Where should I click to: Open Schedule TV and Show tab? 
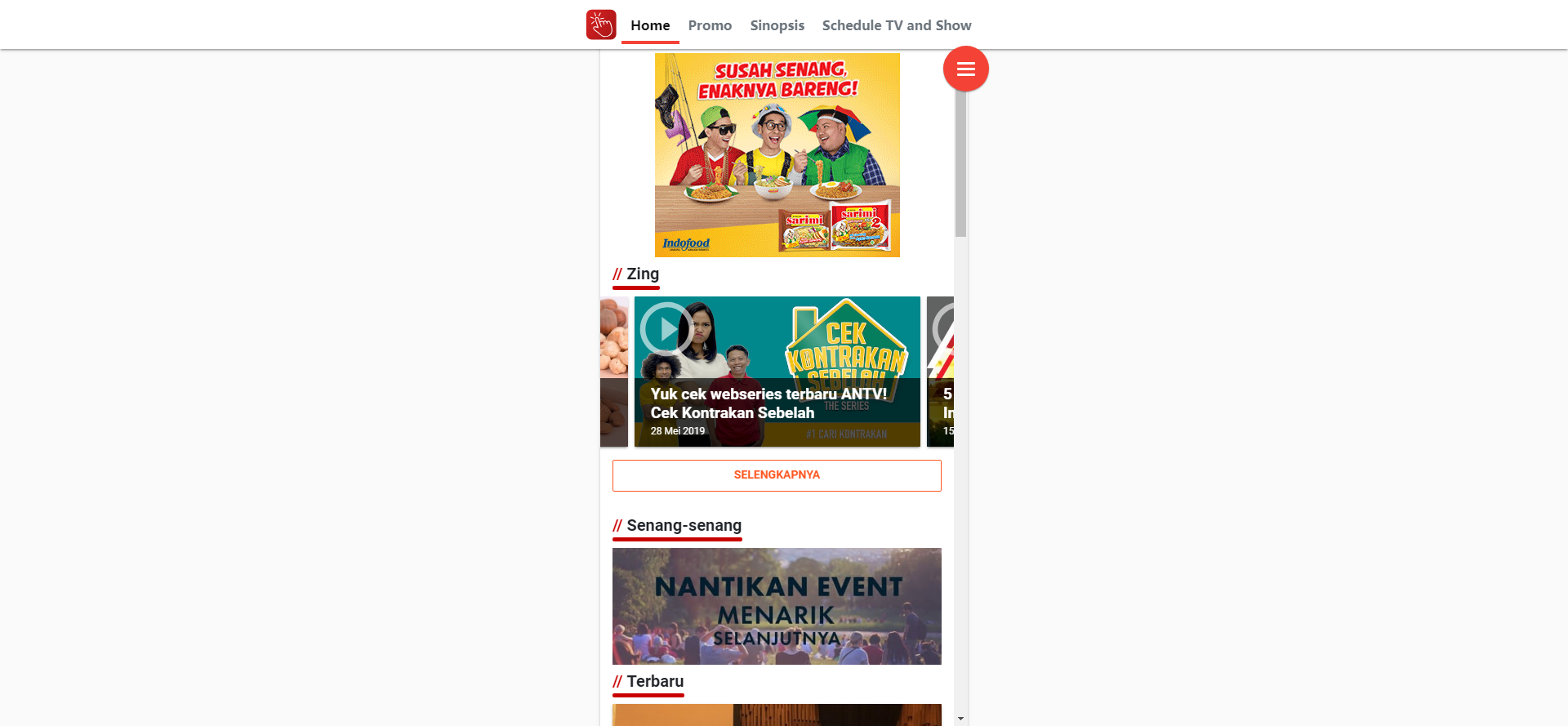tap(896, 25)
